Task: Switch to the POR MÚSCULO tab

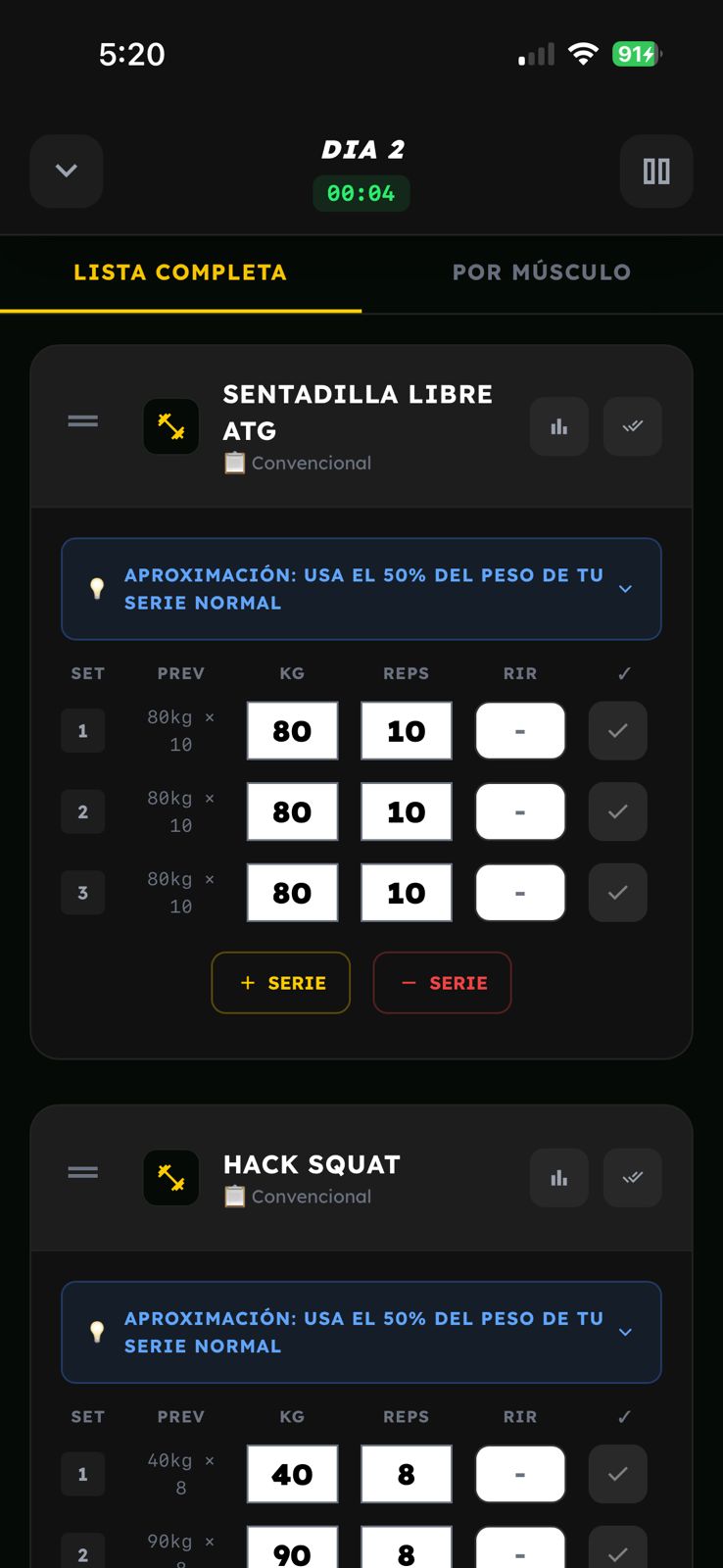Action: (542, 272)
